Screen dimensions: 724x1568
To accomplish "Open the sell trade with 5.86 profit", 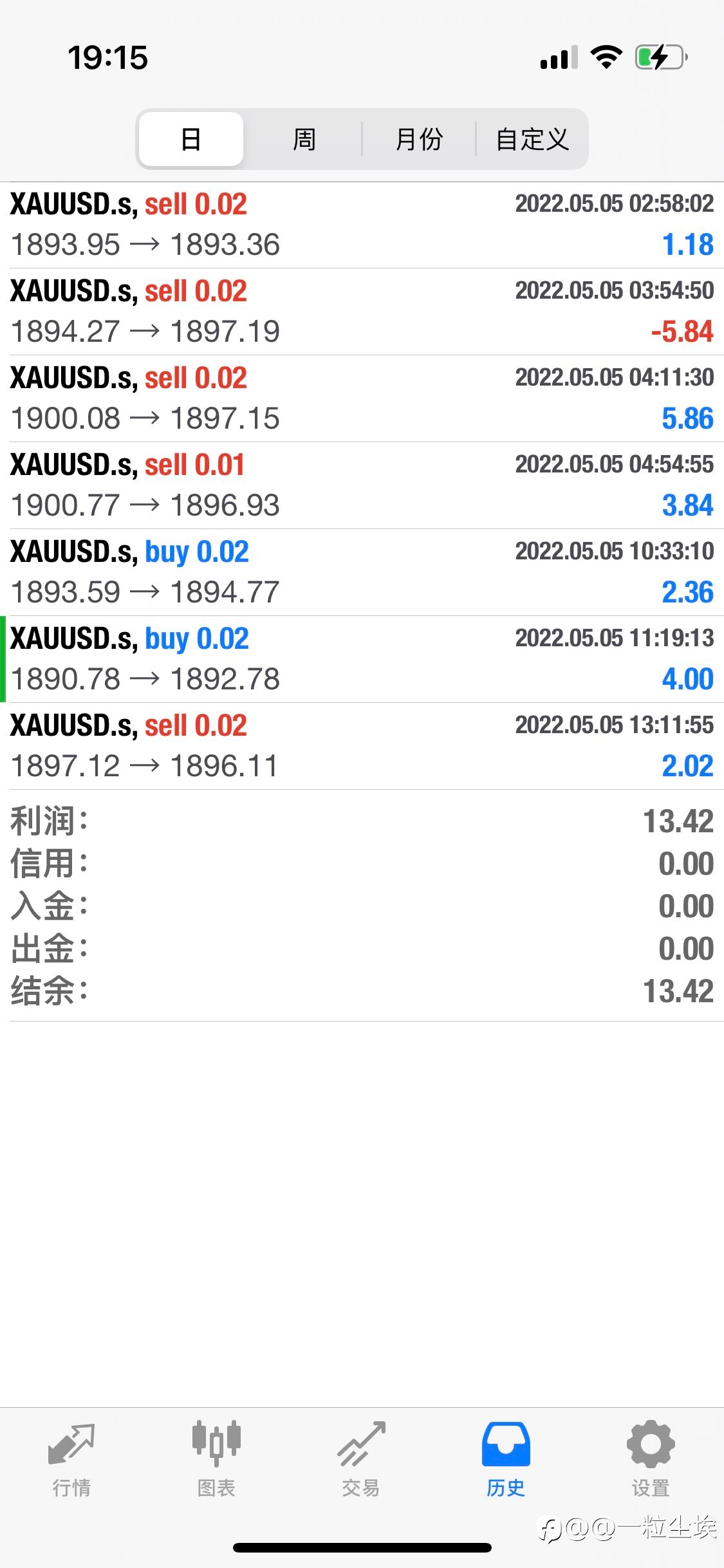I will tap(362, 399).
